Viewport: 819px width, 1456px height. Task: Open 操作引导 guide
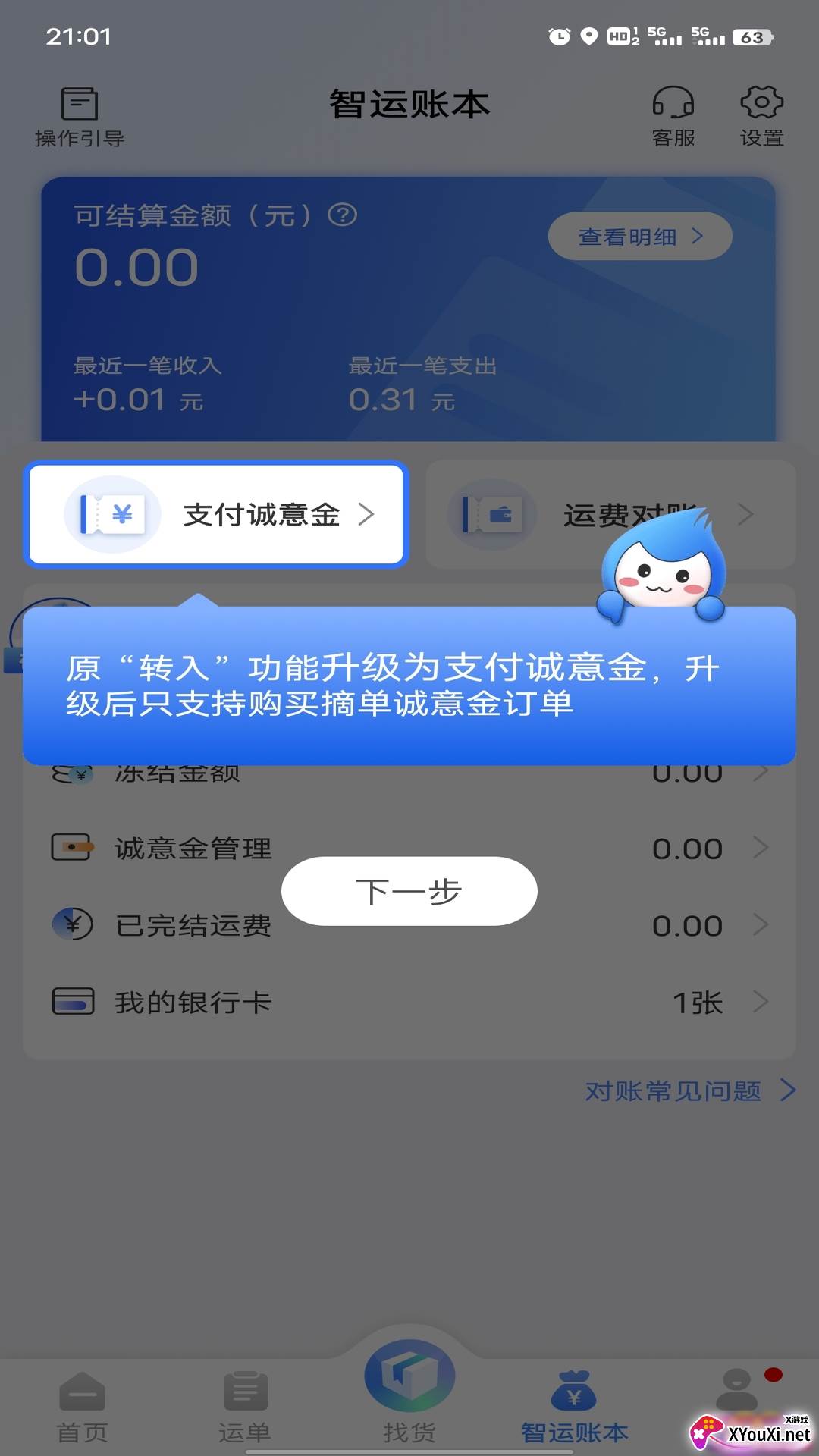click(x=79, y=117)
